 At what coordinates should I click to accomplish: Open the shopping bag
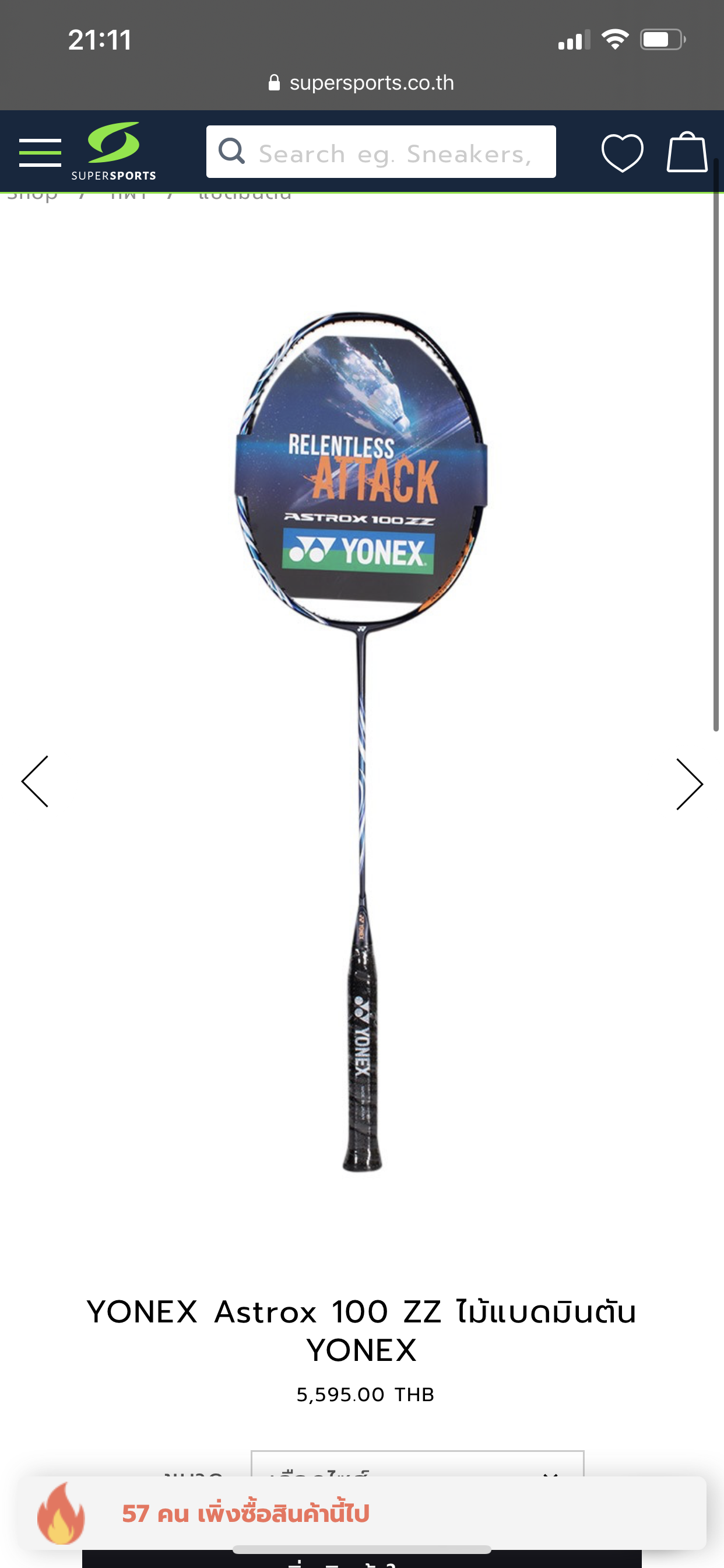click(686, 152)
